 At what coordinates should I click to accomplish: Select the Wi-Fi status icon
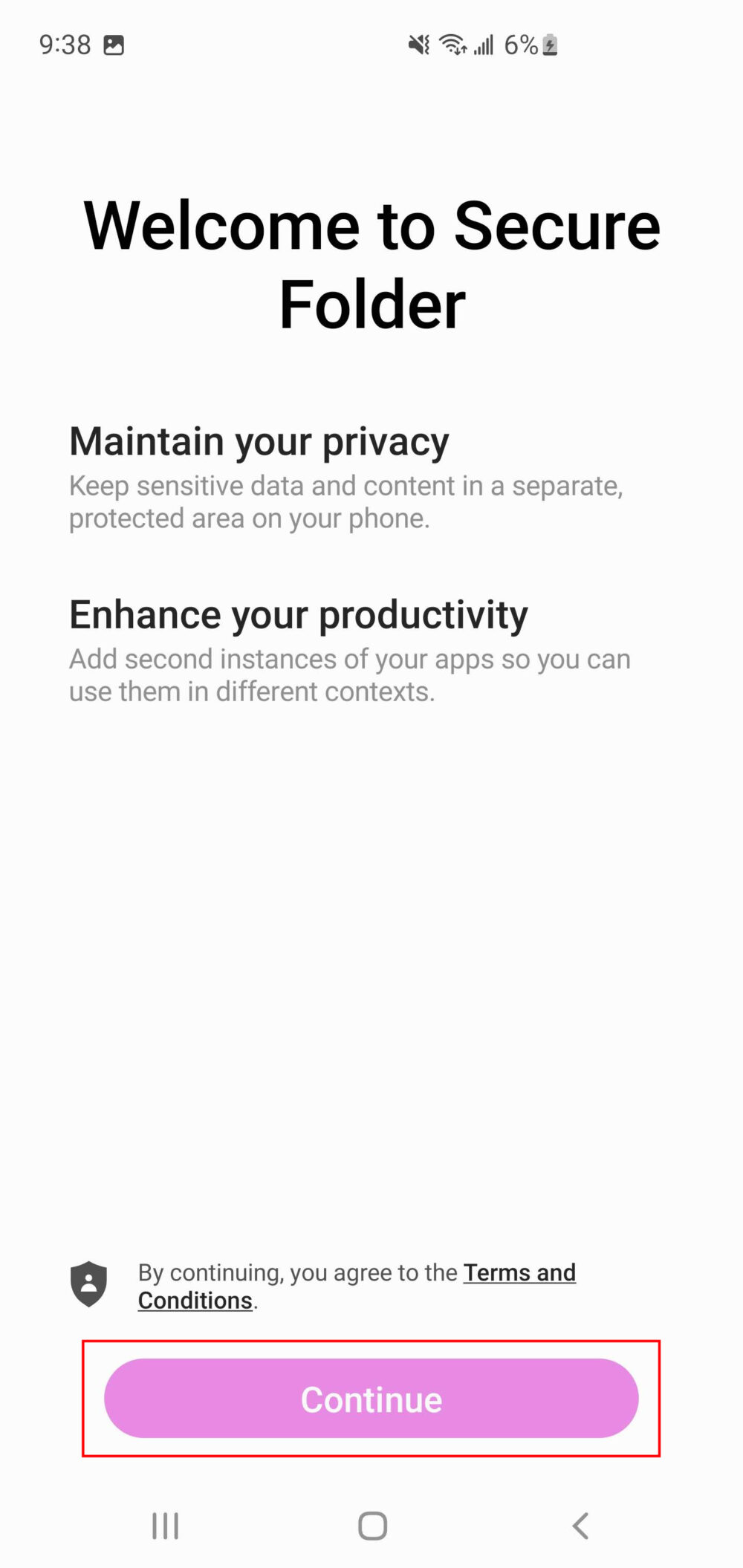pyautogui.click(x=452, y=45)
